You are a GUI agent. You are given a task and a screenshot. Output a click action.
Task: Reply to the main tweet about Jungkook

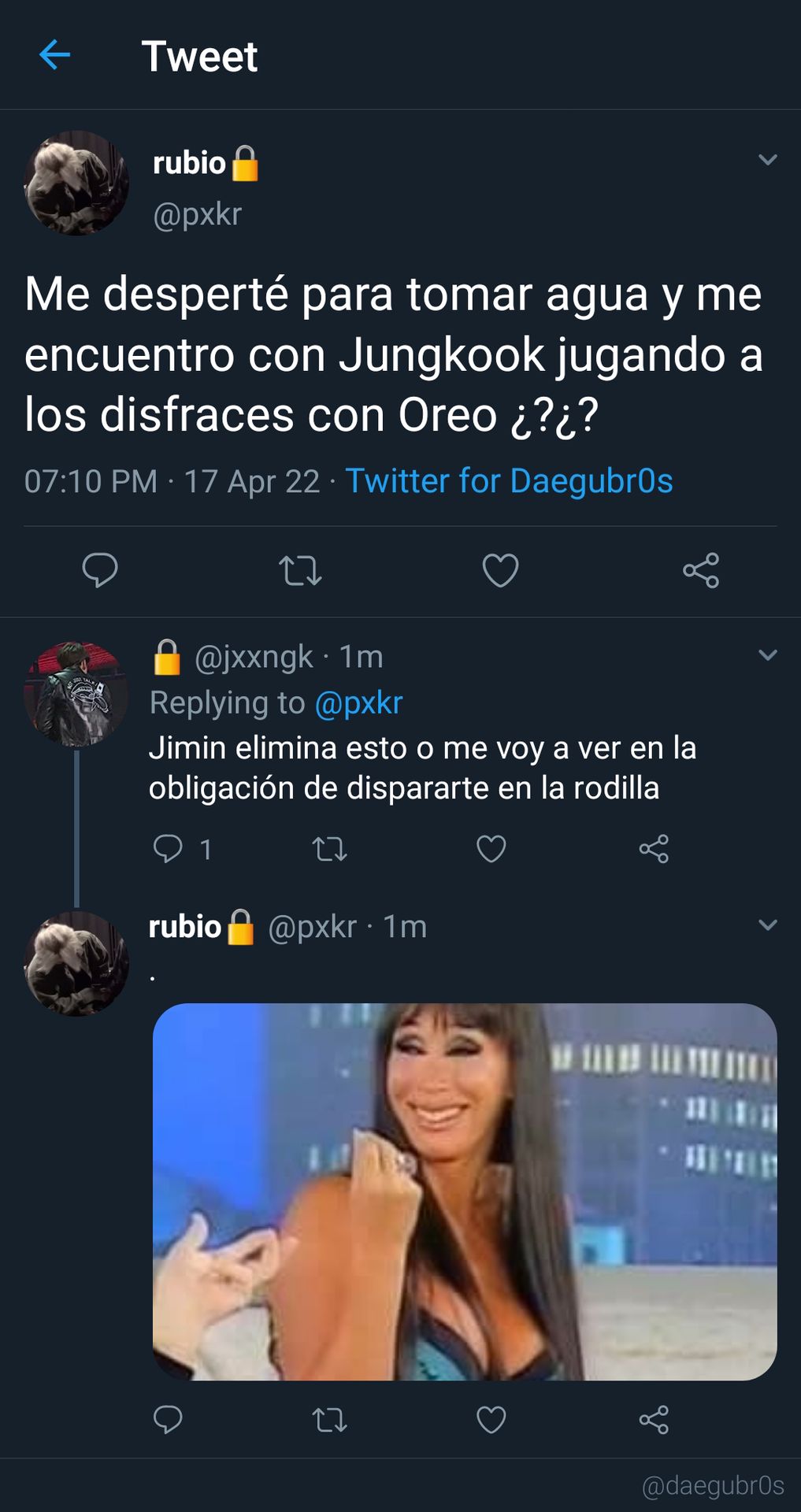click(100, 570)
